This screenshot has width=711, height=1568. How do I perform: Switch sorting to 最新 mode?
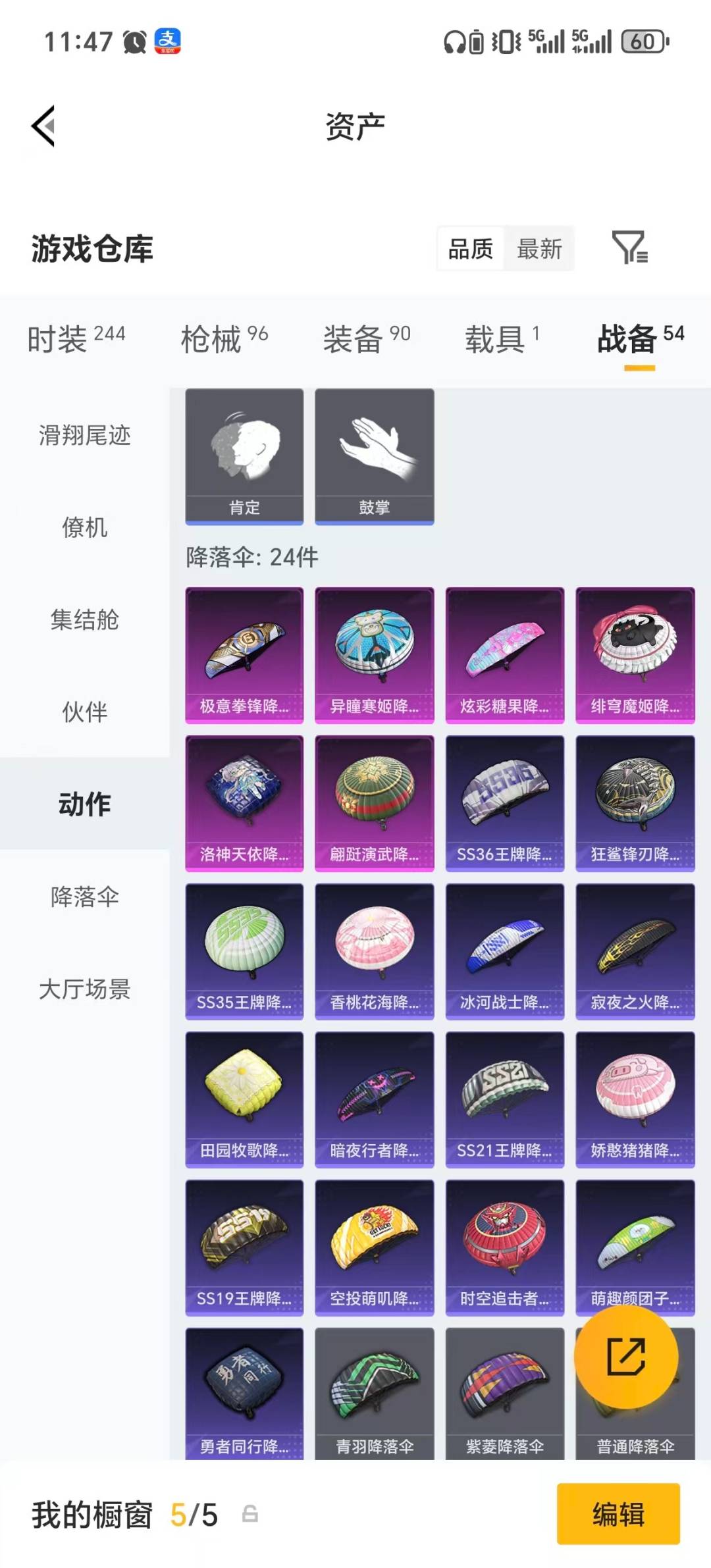[540, 249]
